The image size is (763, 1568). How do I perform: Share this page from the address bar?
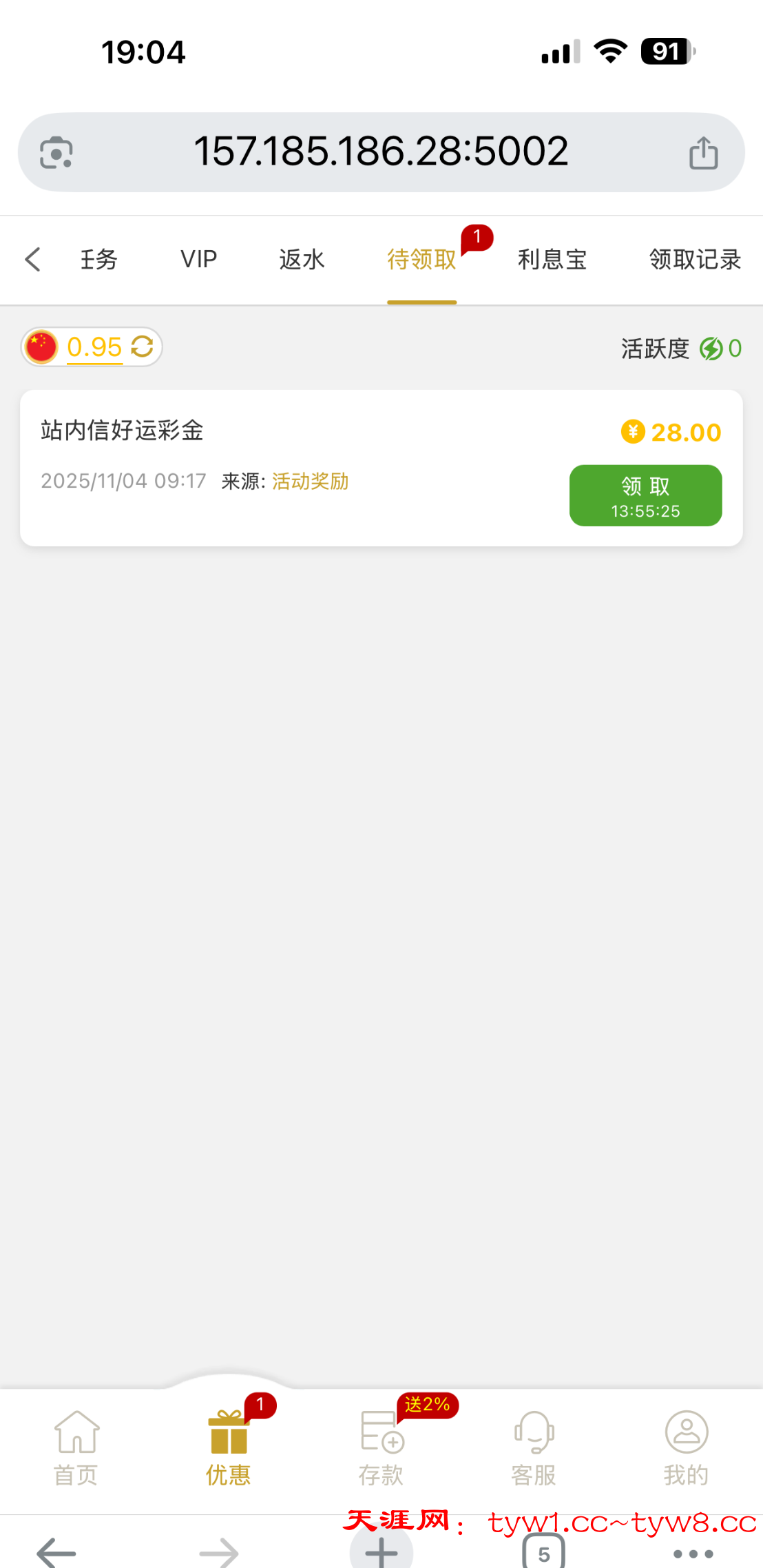(703, 152)
